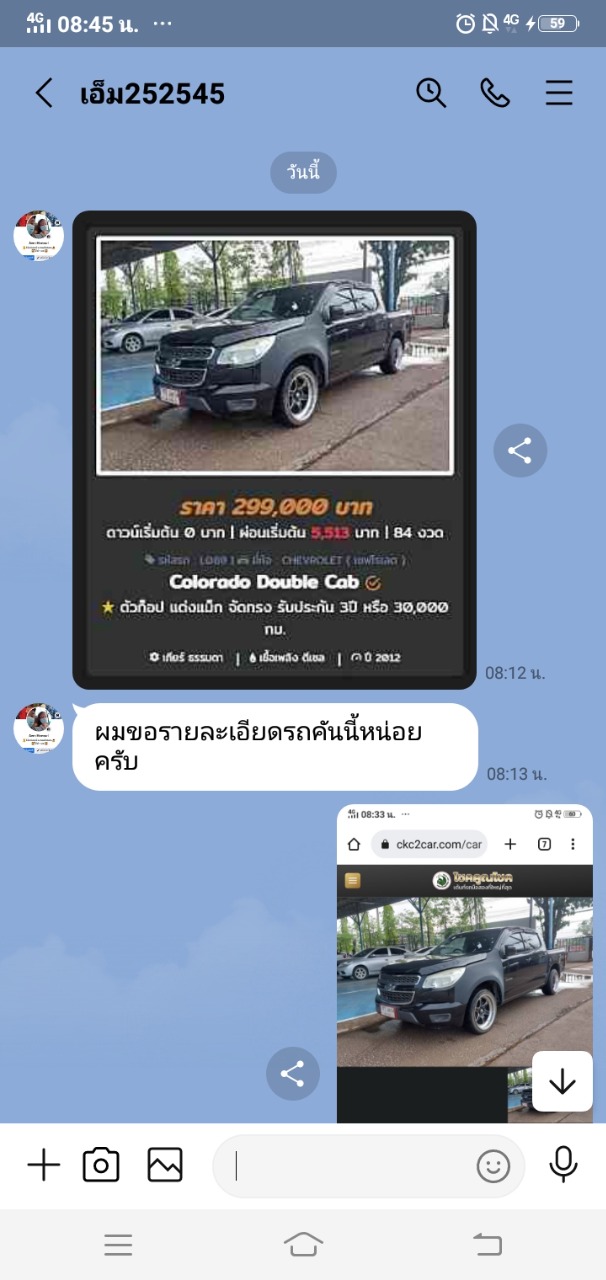Image resolution: width=606 pixels, height=1280 pixels.
Task: Share the Colorado Double Cab image
Action: 520,450
